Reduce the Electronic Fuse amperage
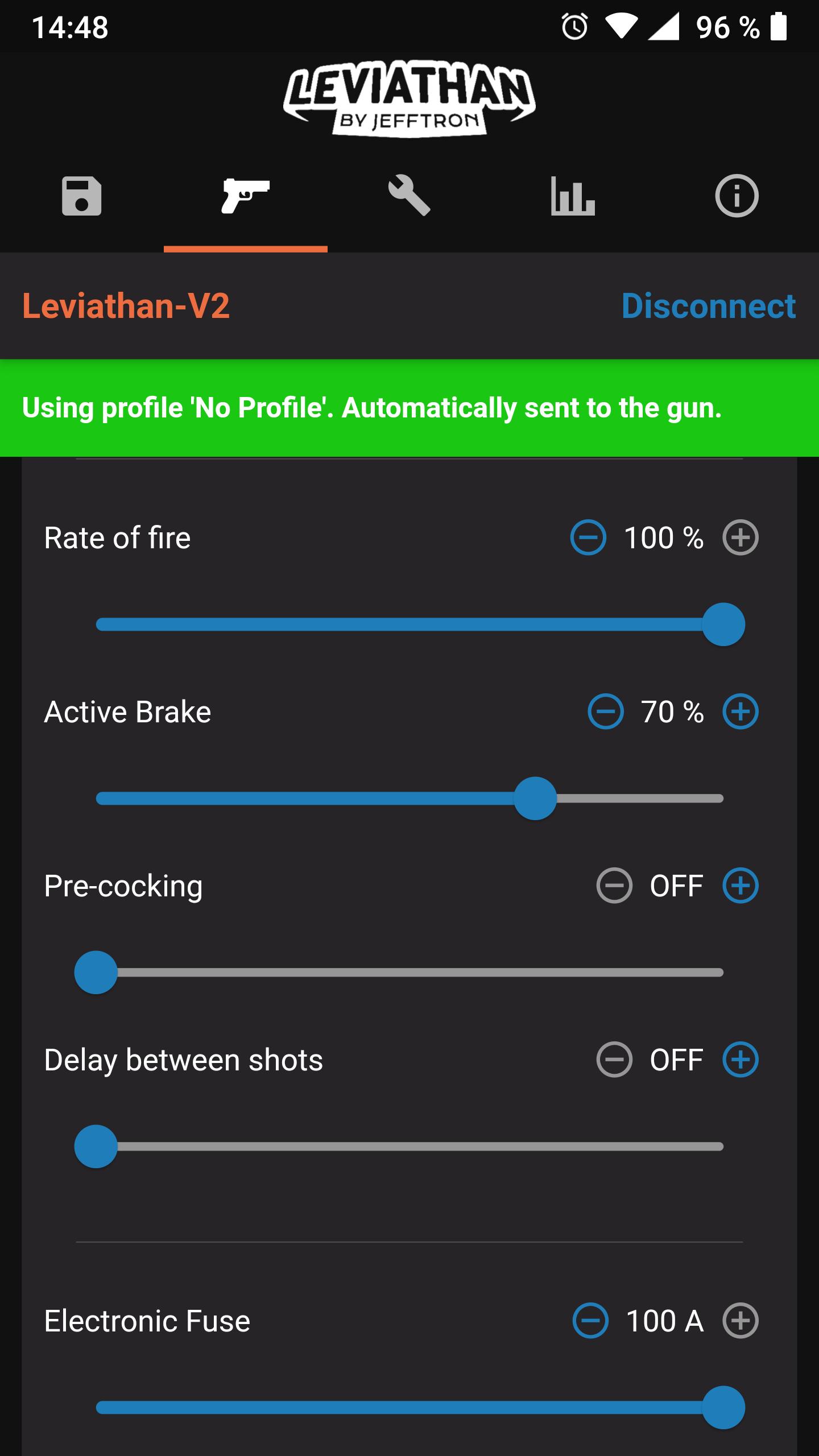This screenshot has width=819, height=1456. pyautogui.click(x=590, y=1321)
